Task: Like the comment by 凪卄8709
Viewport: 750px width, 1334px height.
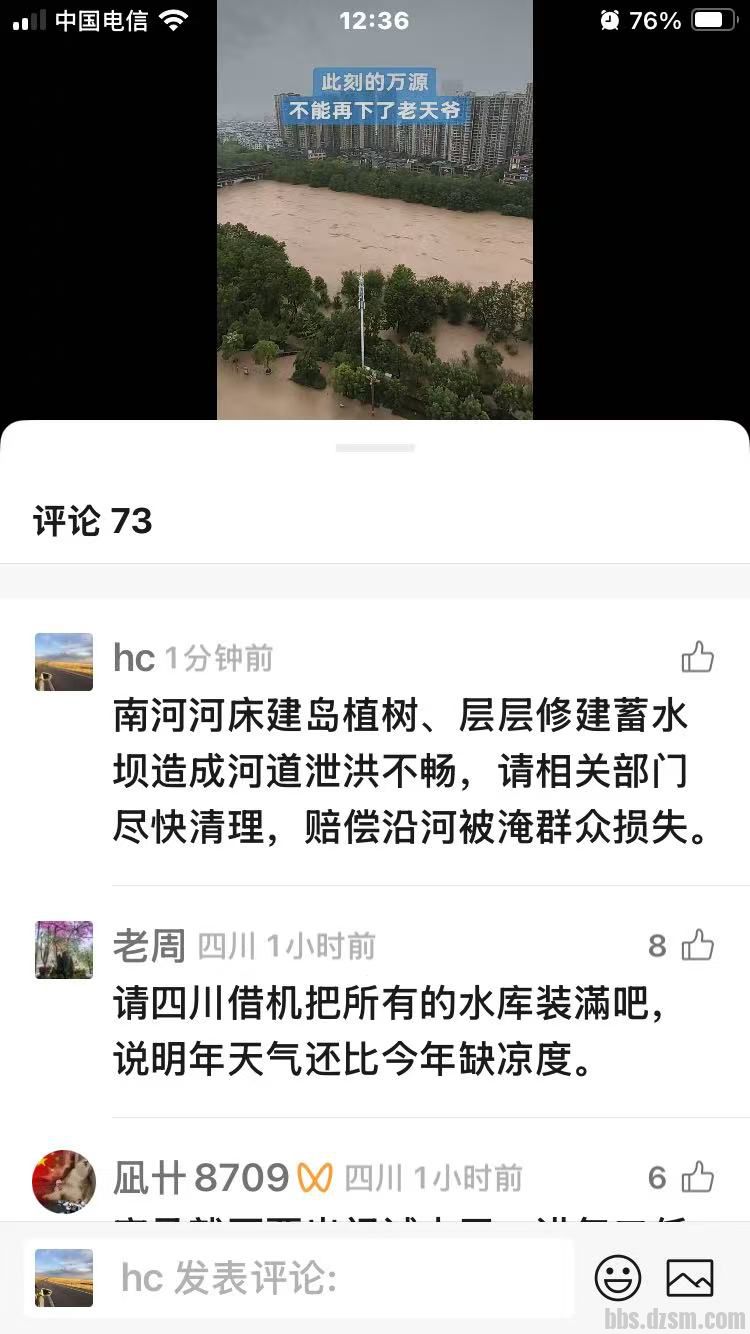Action: coord(698,1177)
